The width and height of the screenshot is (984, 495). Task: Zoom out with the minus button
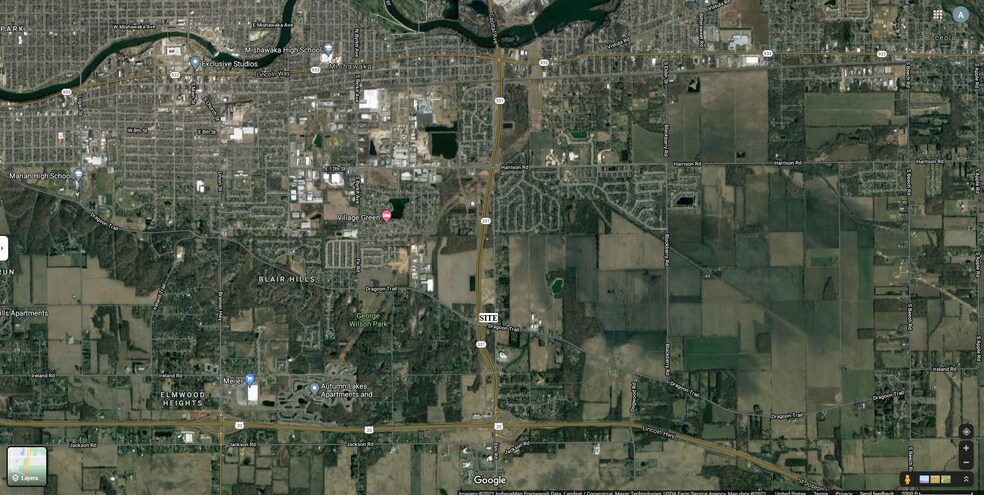pyautogui.click(x=966, y=463)
